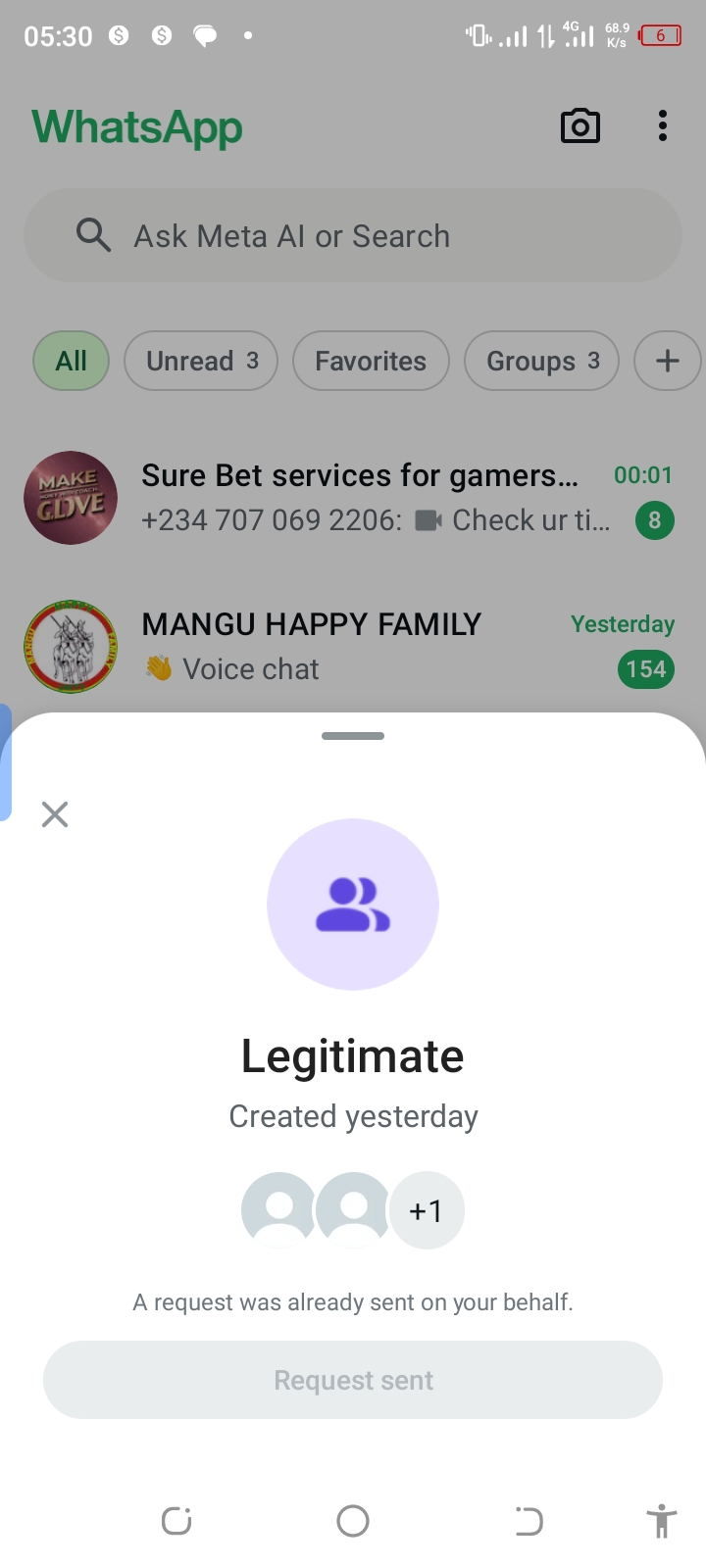Open the accessibility shortcut button
Viewport: 706px width, 1568px height.
tap(662, 1521)
